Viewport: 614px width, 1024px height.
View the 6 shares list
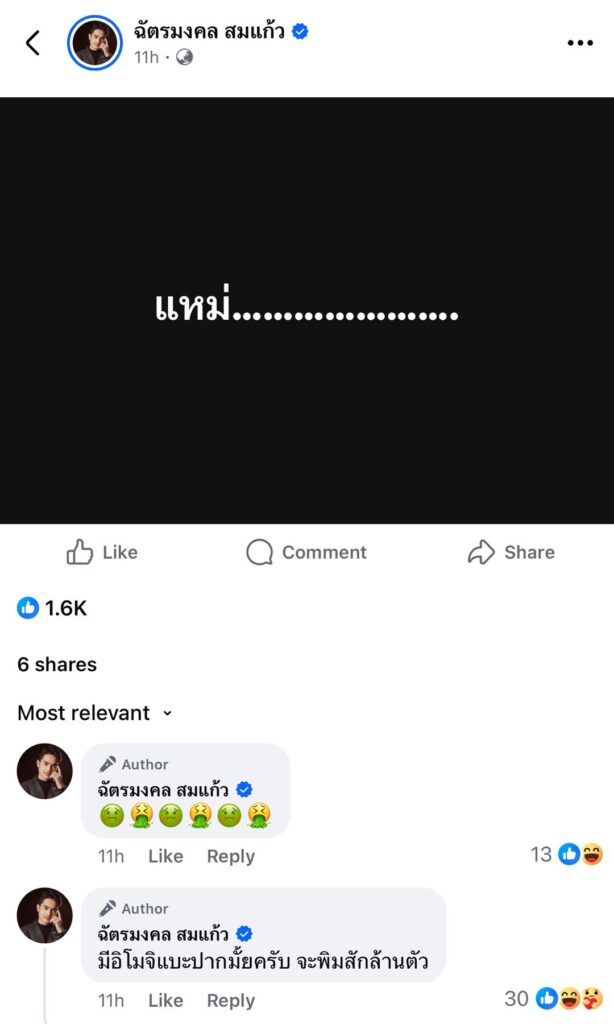[57, 664]
